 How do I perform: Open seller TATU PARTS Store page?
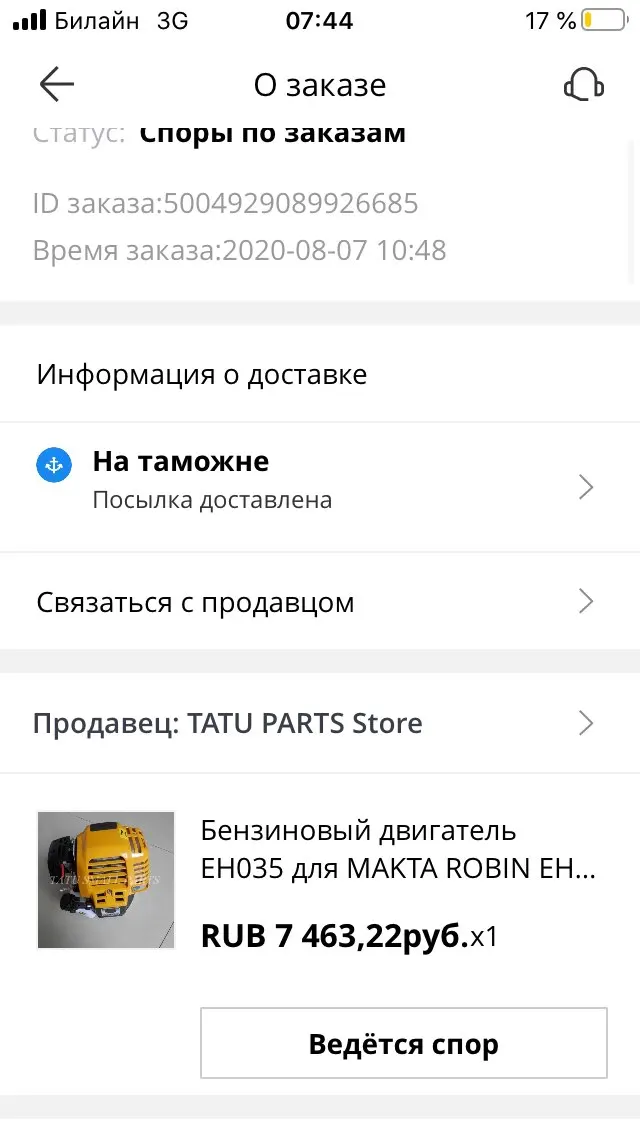pos(318,723)
